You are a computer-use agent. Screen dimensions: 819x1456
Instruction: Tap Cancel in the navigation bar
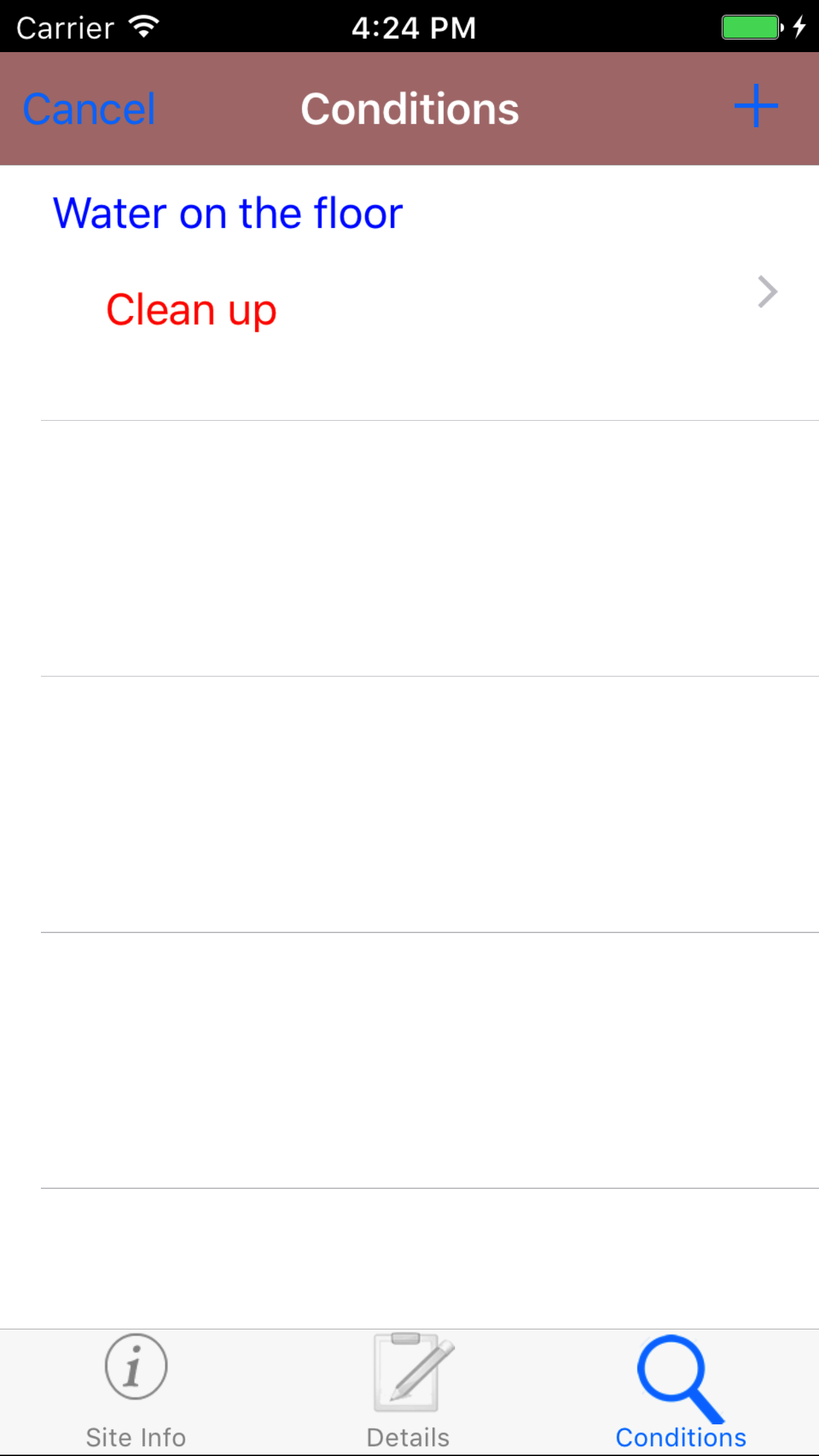pyautogui.click(x=89, y=109)
